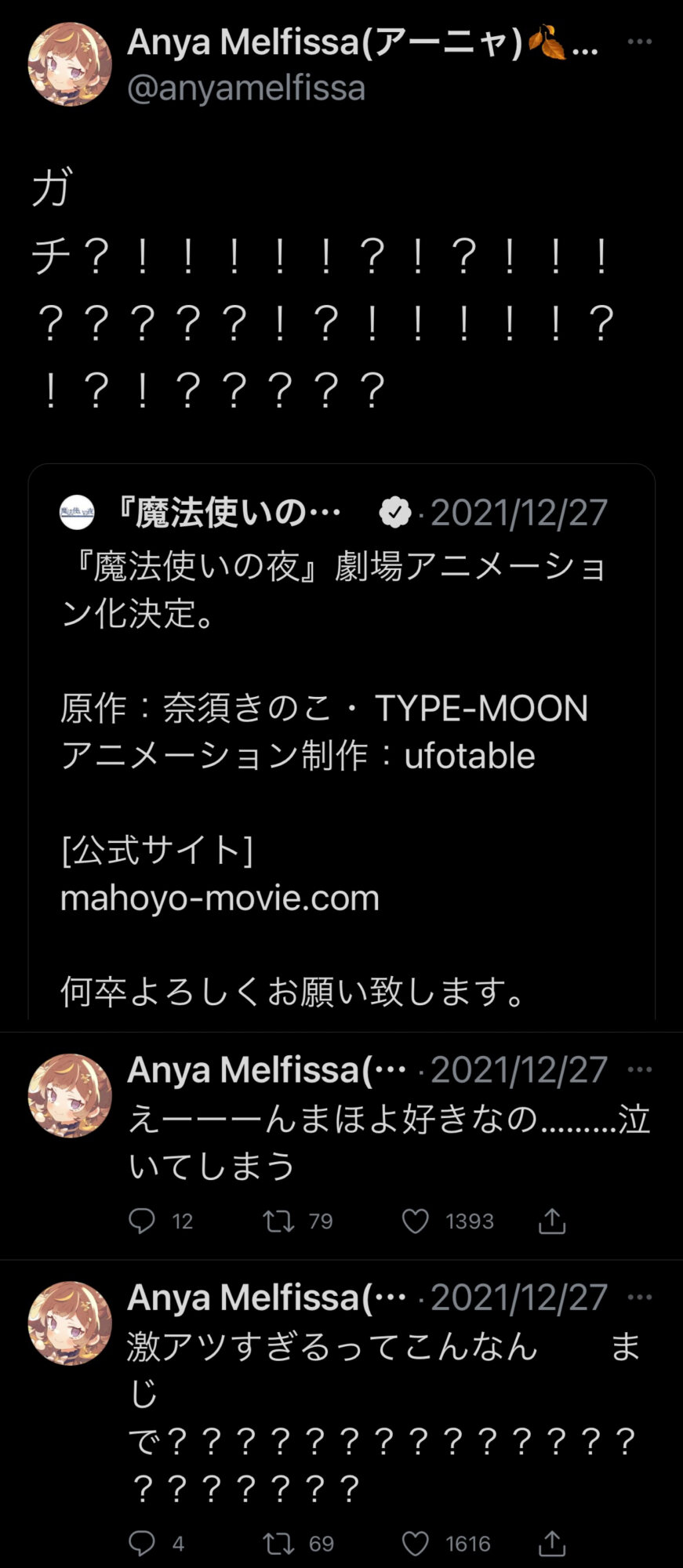The height and width of the screenshot is (1568, 683).
Task: Reply to the まほよ好きなの tweet
Action: point(142,1221)
